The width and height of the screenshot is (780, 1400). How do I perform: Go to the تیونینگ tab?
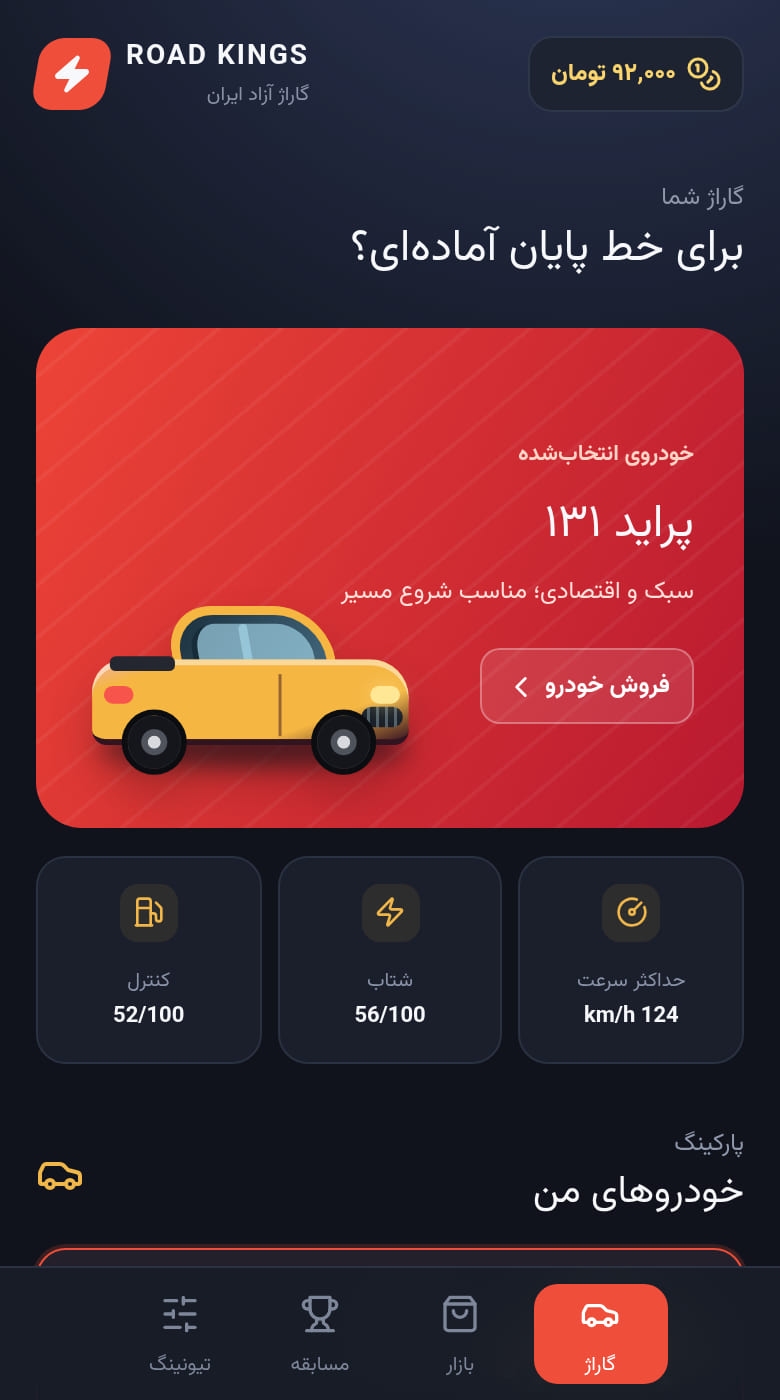[180, 1334]
